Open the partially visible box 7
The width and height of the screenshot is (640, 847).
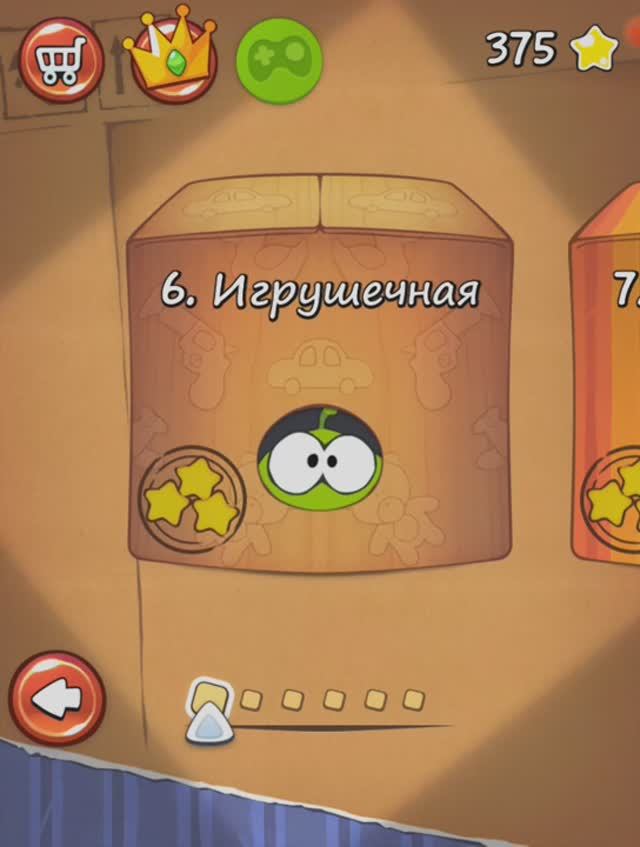pos(610,380)
